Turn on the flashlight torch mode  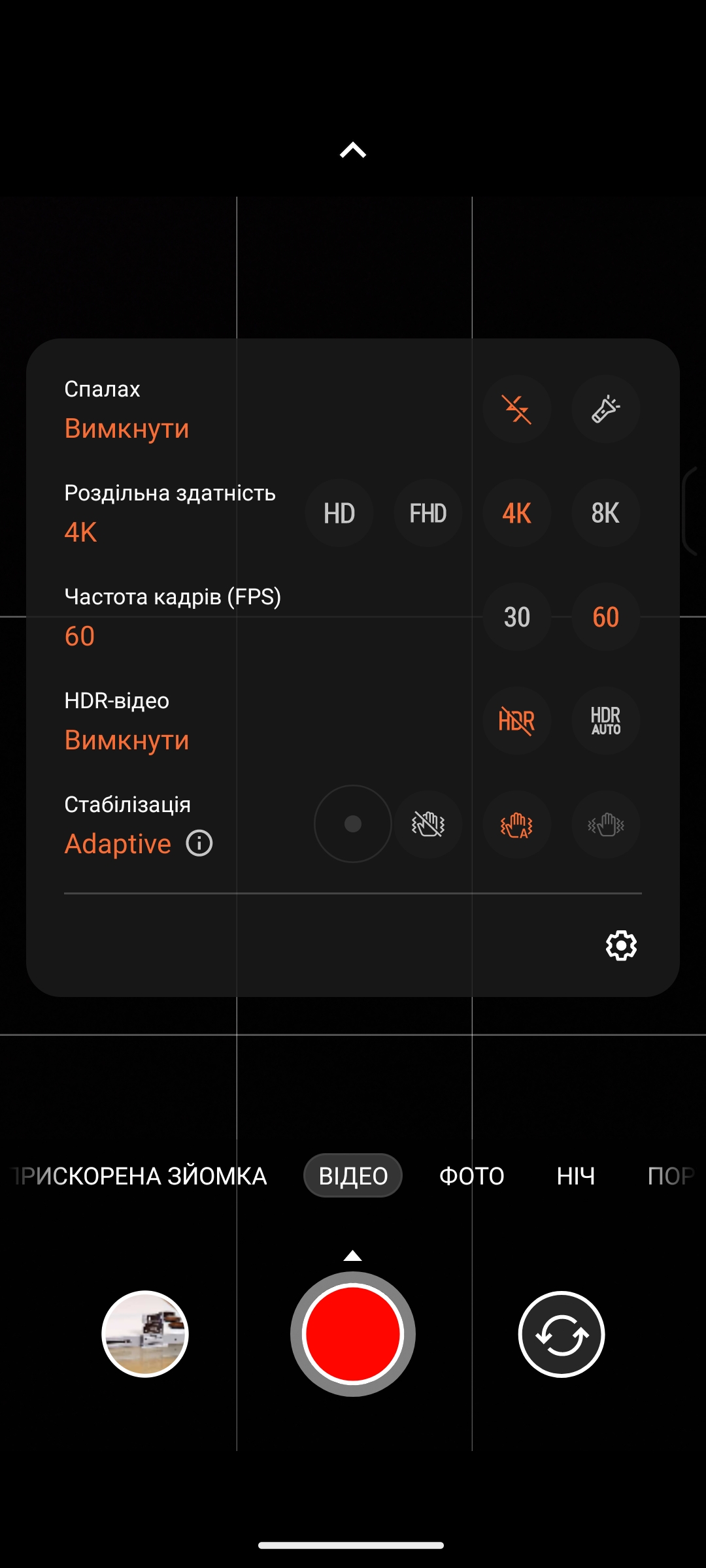click(605, 409)
